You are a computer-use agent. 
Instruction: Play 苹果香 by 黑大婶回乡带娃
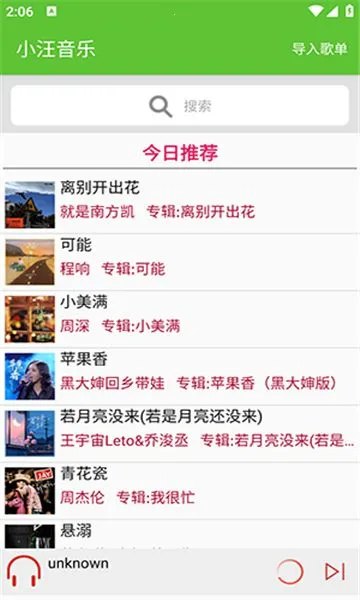coord(180,376)
